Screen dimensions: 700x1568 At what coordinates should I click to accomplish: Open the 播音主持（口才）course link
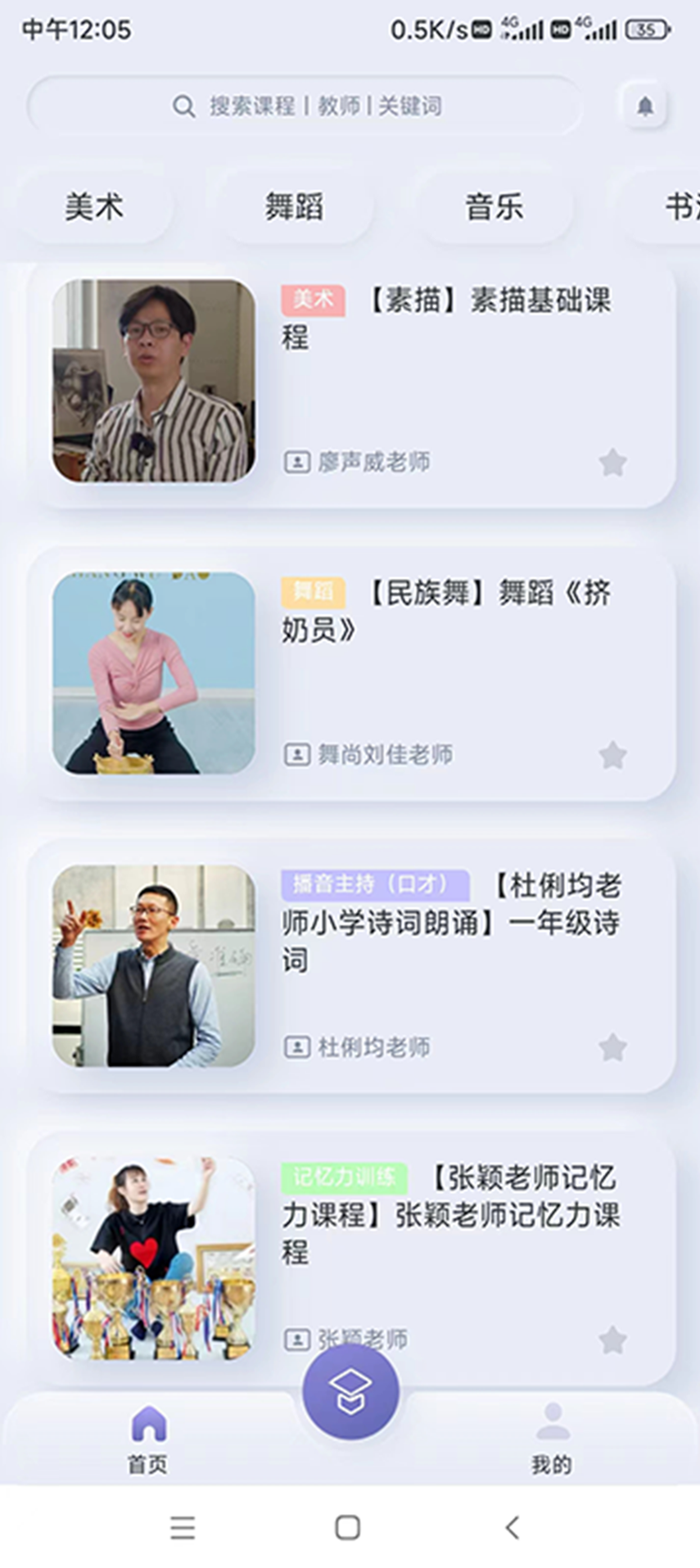[376, 885]
